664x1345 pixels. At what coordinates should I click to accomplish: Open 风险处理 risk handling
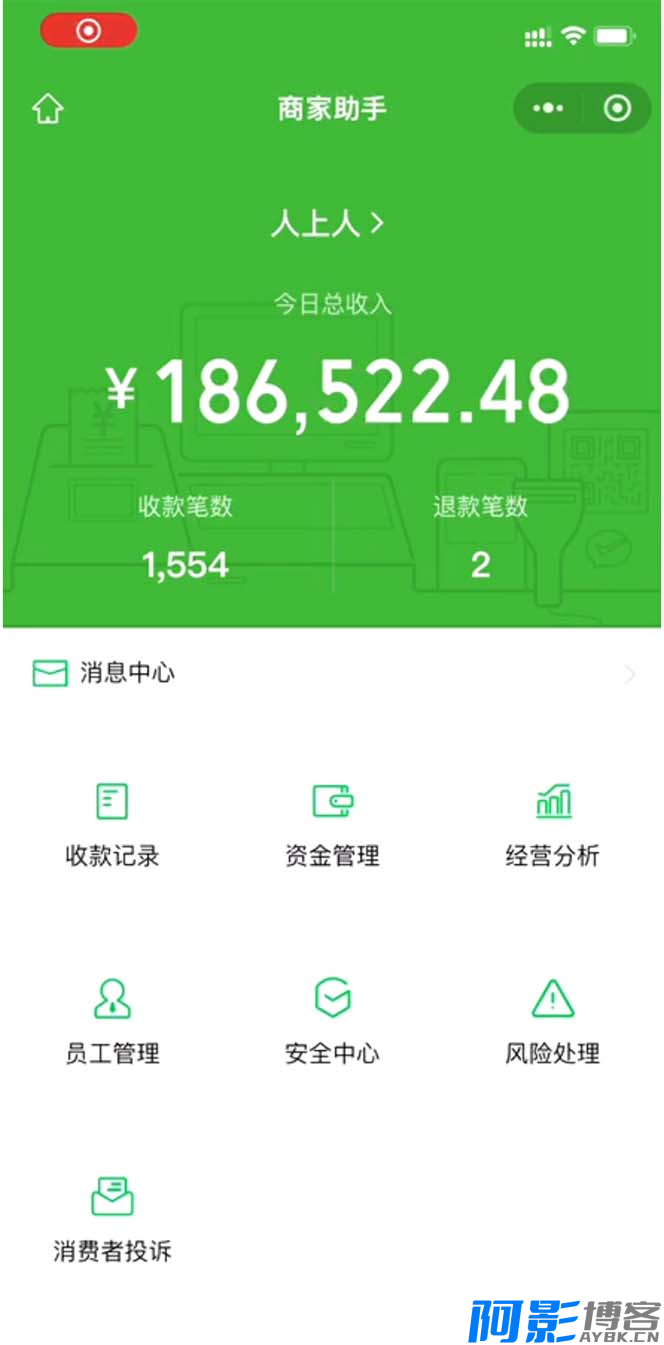click(x=552, y=1022)
